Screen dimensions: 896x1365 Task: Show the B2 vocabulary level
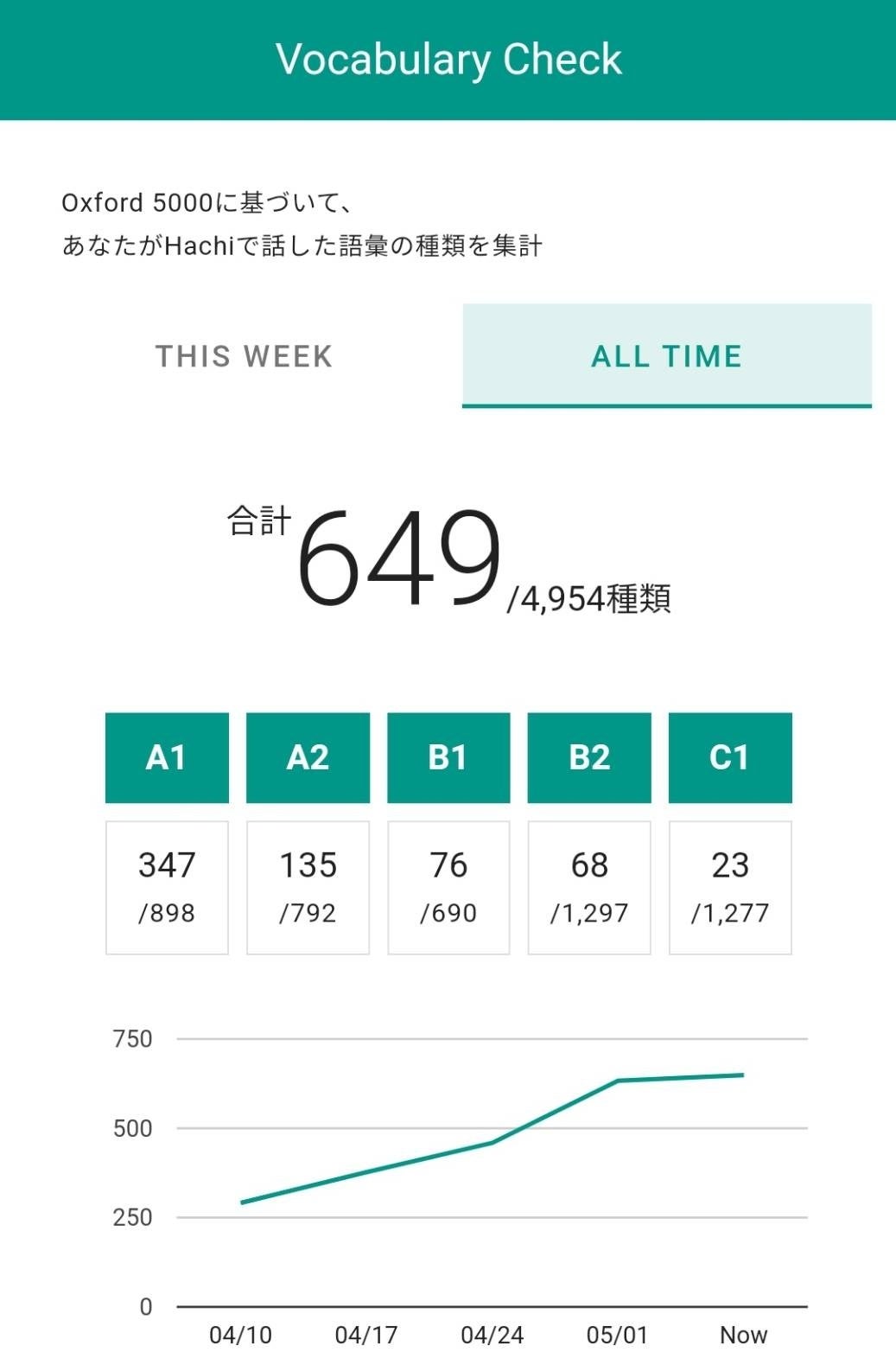pyautogui.click(x=589, y=757)
